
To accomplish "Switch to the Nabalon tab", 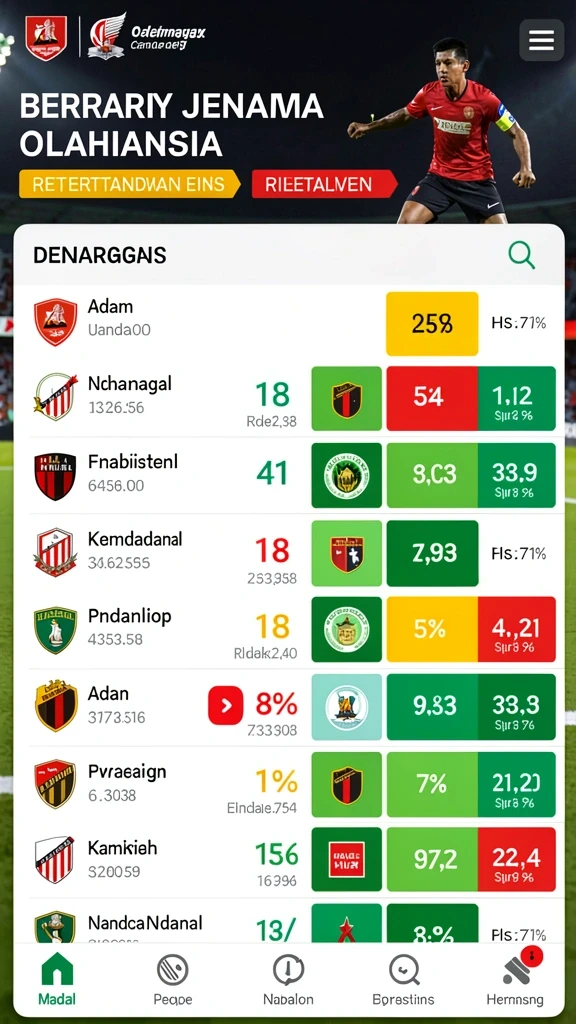I will [x=288, y=978].
